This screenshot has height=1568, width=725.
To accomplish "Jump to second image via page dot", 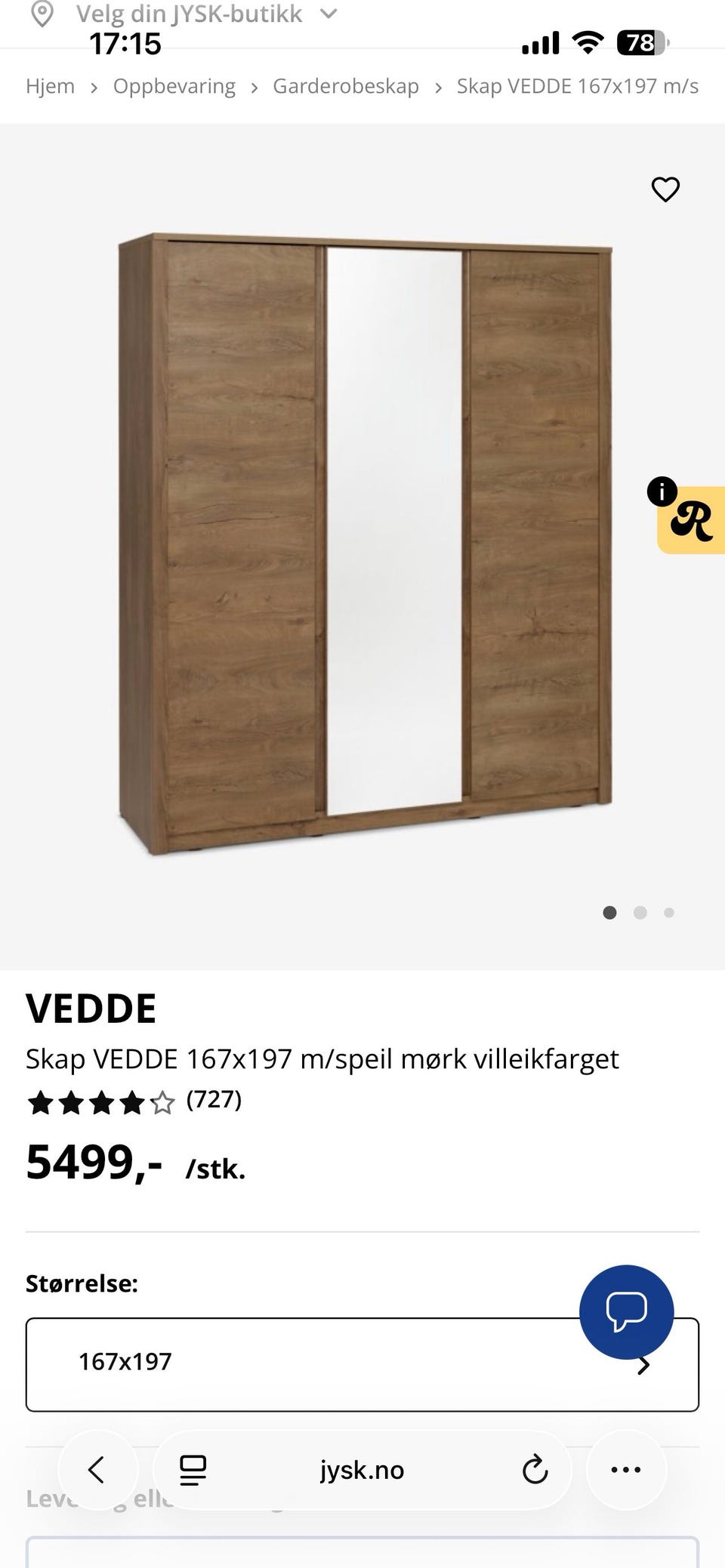I will (640, 913).
